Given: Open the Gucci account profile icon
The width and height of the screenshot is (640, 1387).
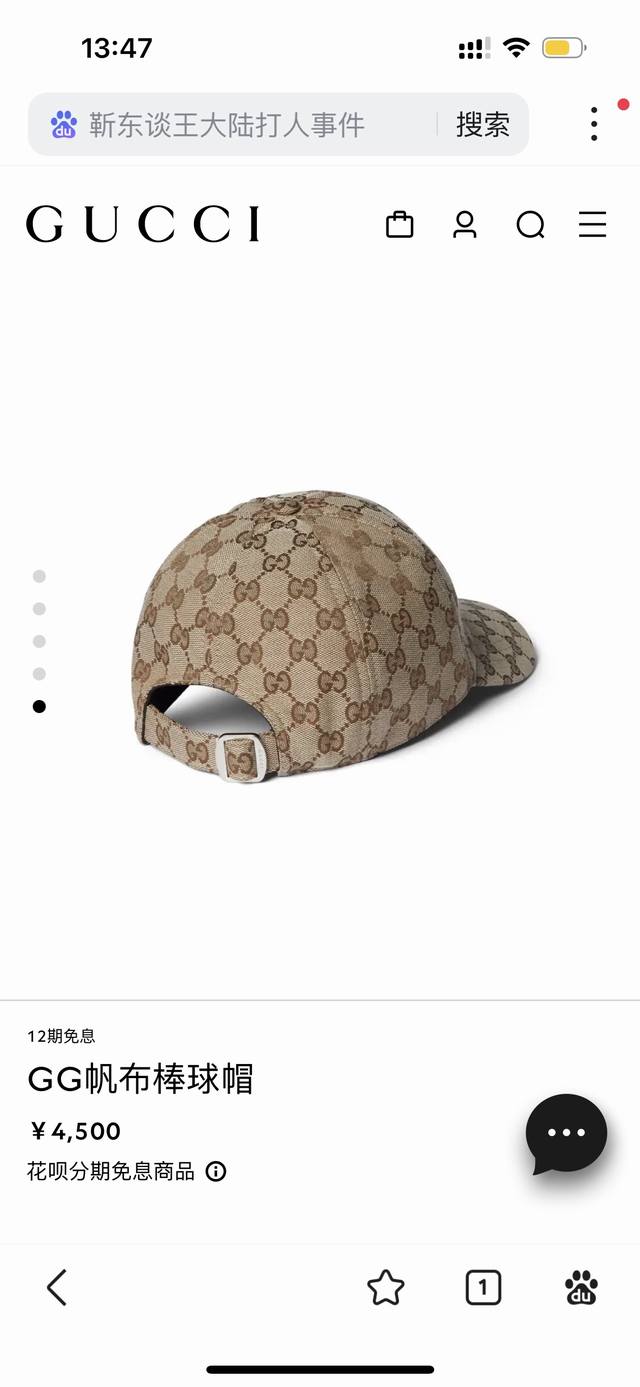Looking at the screenshot, I should [465, 225].
